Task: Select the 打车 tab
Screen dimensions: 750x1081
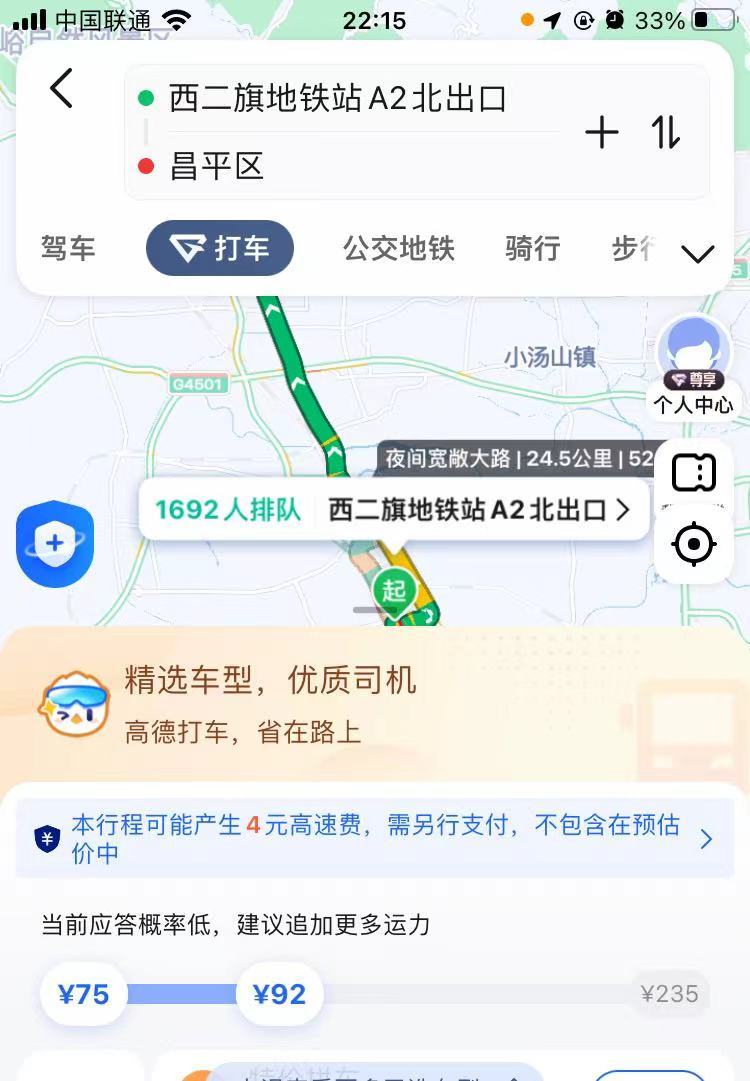Action: (x=220, y=248)
